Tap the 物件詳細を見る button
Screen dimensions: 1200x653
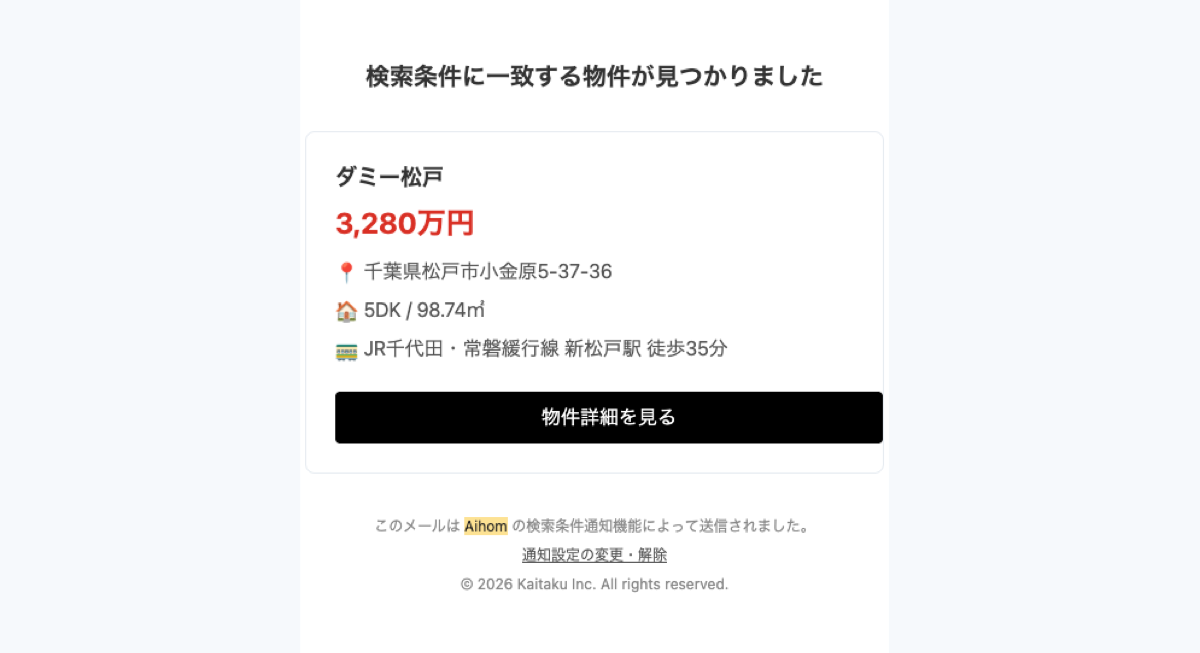[x=608, y=417]
